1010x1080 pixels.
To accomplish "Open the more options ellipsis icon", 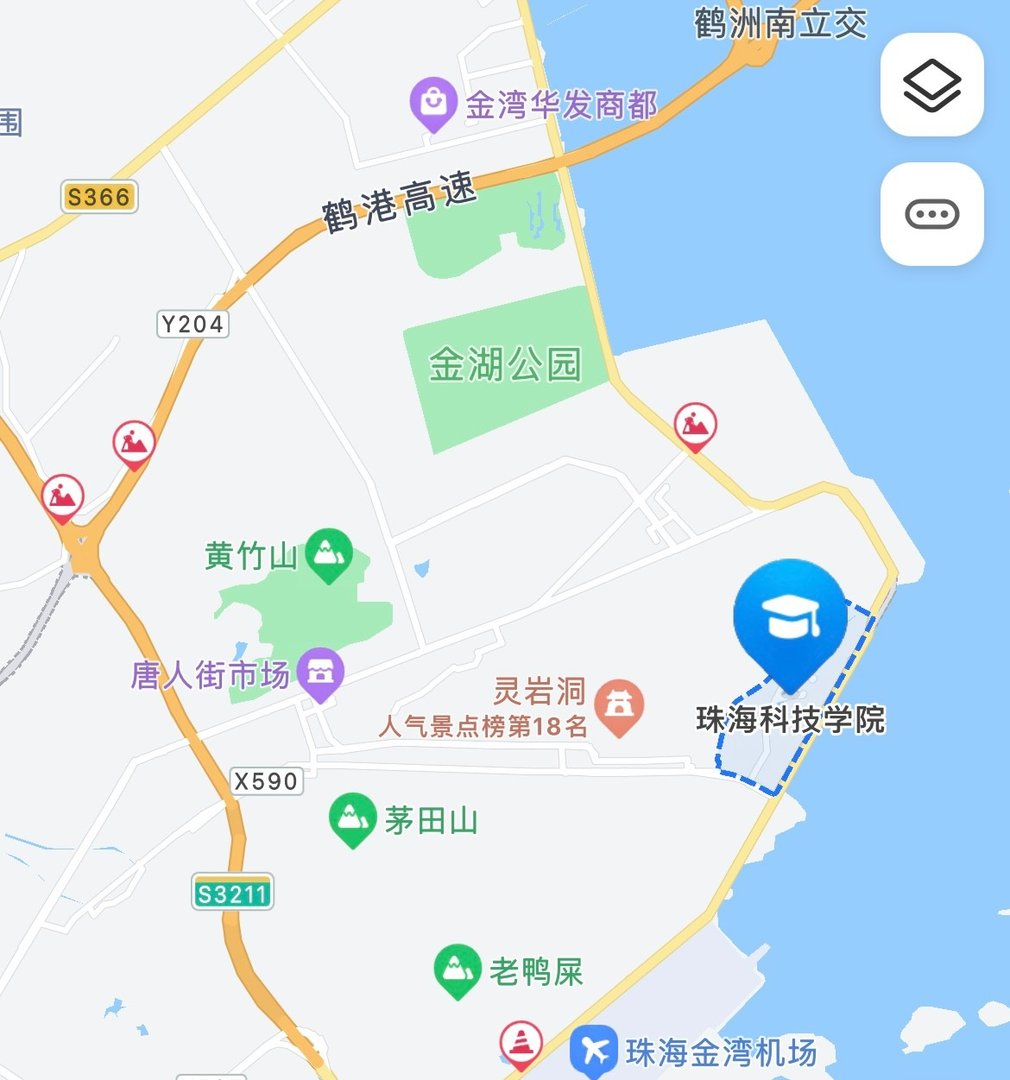I will click(x=931, y=213).
